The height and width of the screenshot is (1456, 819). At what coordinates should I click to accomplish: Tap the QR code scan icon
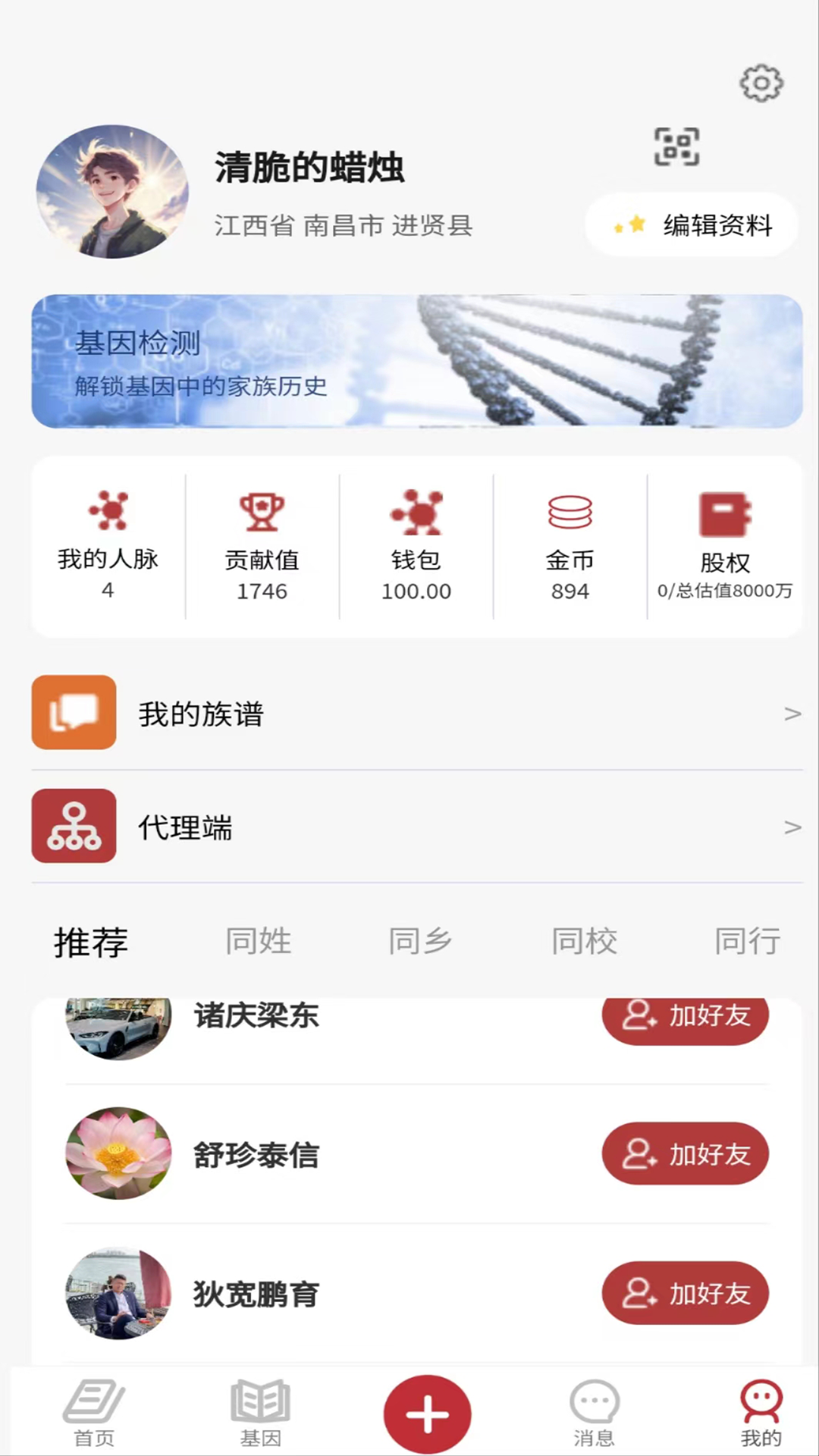676,146
